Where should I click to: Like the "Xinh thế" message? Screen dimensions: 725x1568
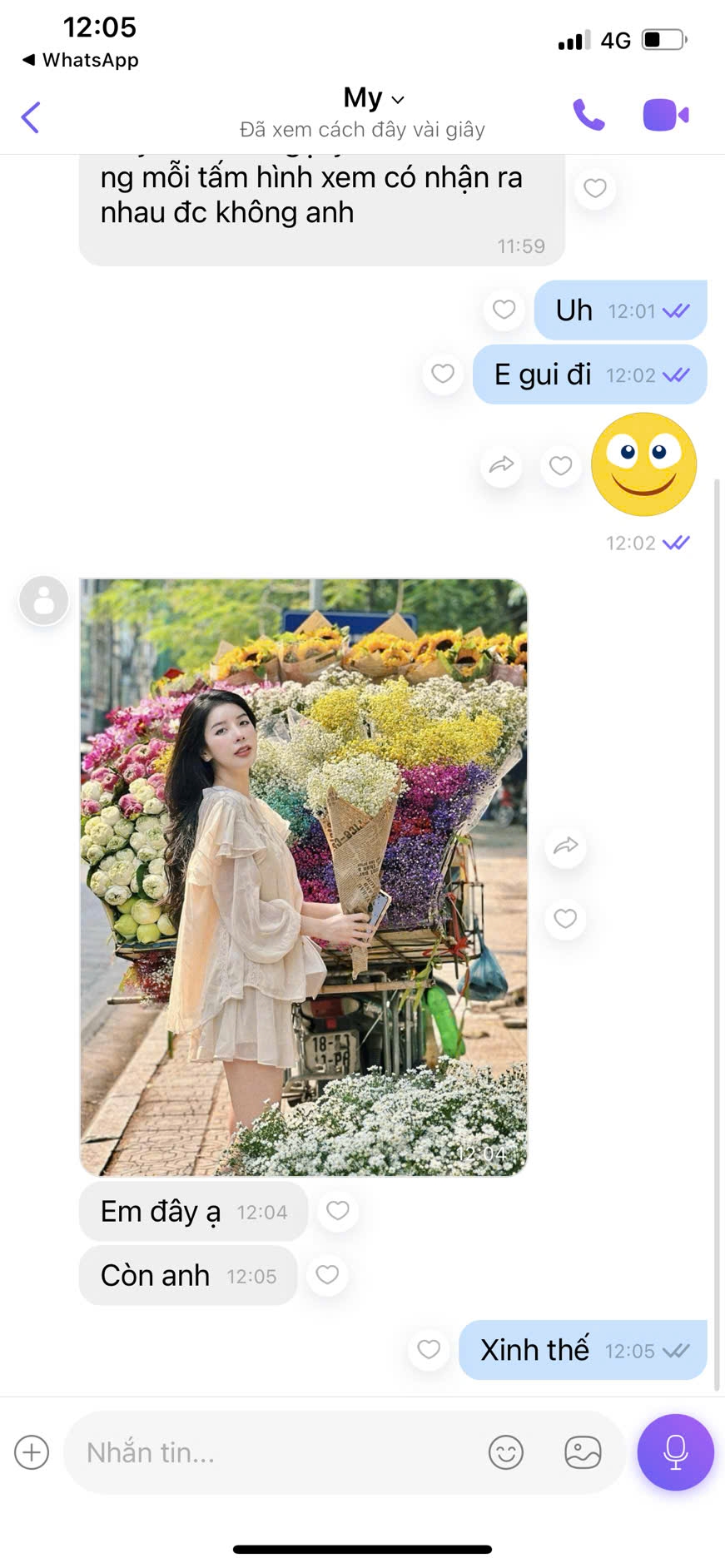click(429, 1349)
